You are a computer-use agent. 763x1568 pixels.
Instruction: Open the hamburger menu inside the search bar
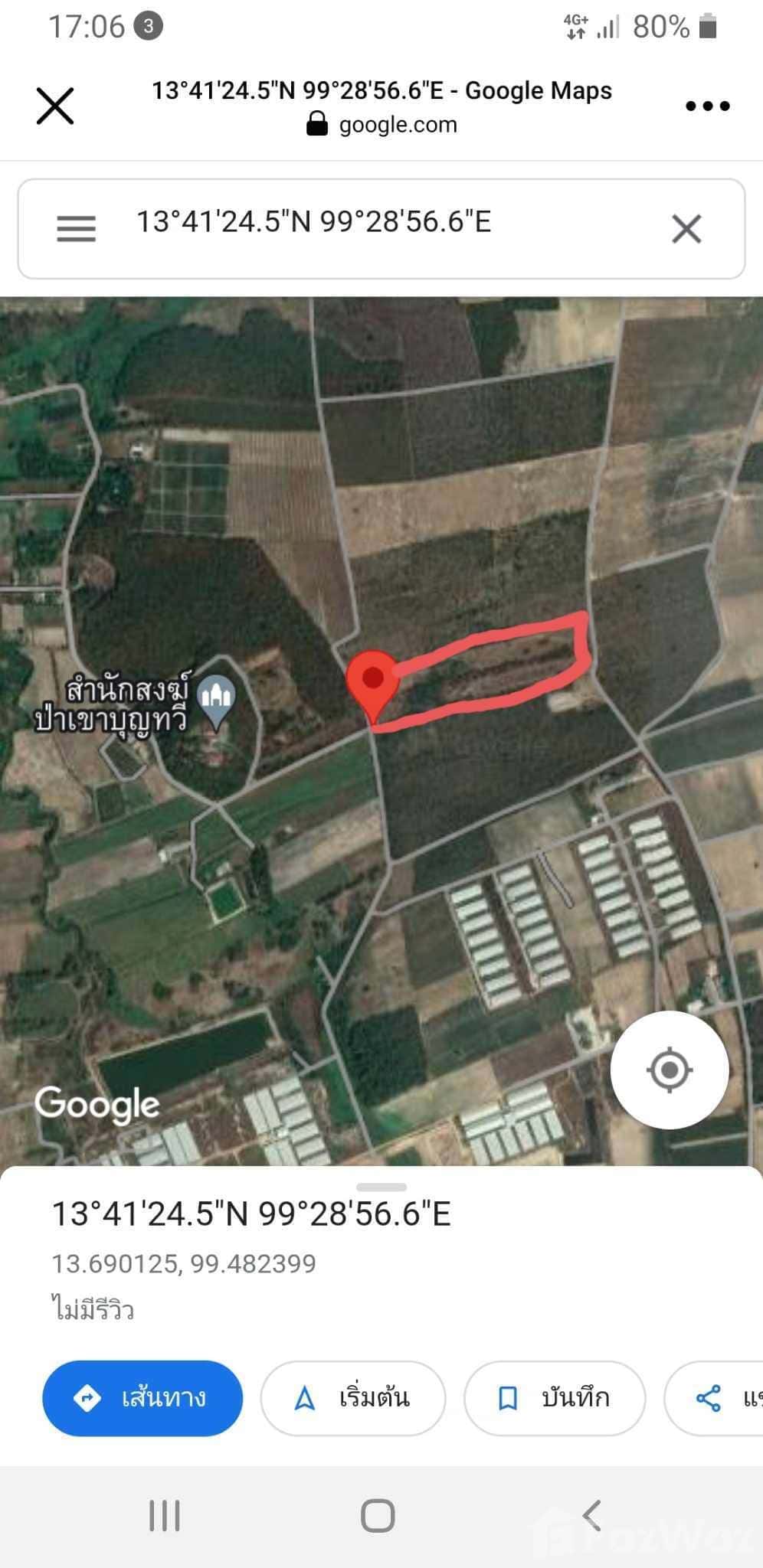click(x=75, y=227)
